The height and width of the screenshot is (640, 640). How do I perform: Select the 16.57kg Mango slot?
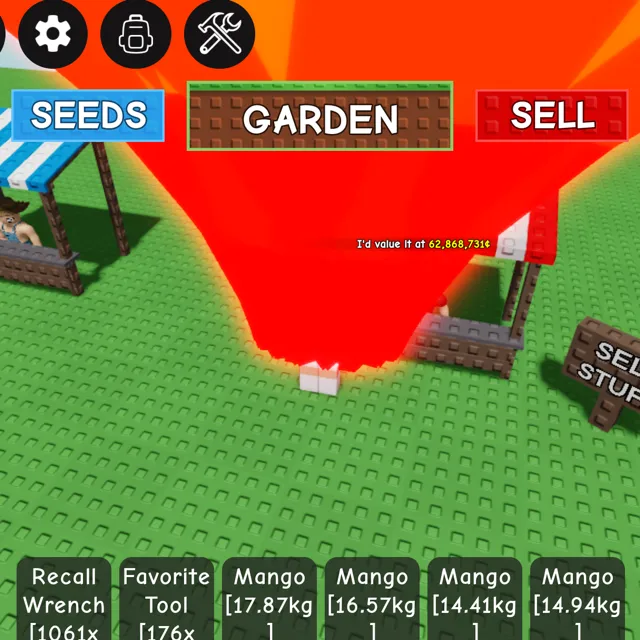[372, 600]
